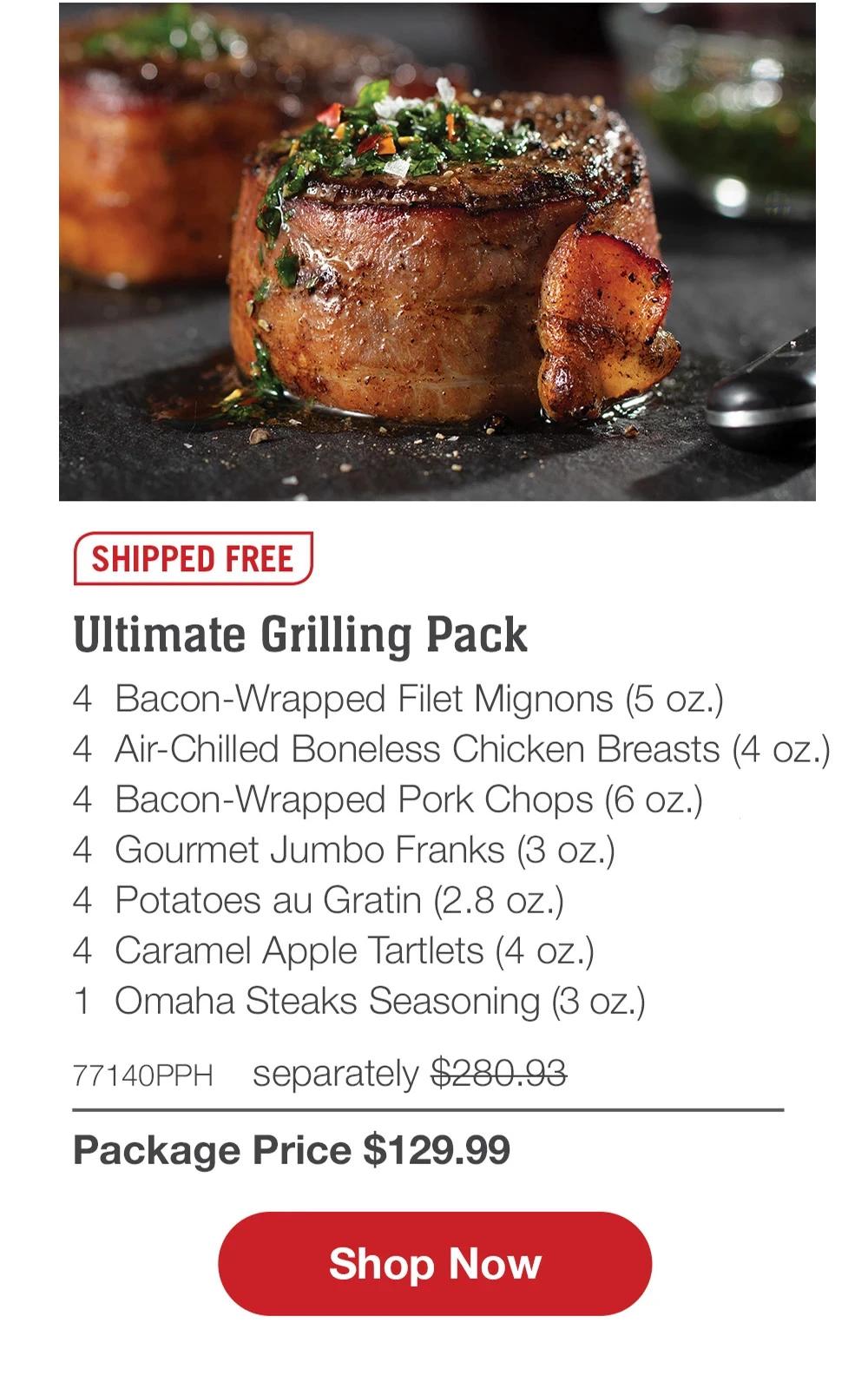Click the Package Price $129.99 text

(291, 1149)
